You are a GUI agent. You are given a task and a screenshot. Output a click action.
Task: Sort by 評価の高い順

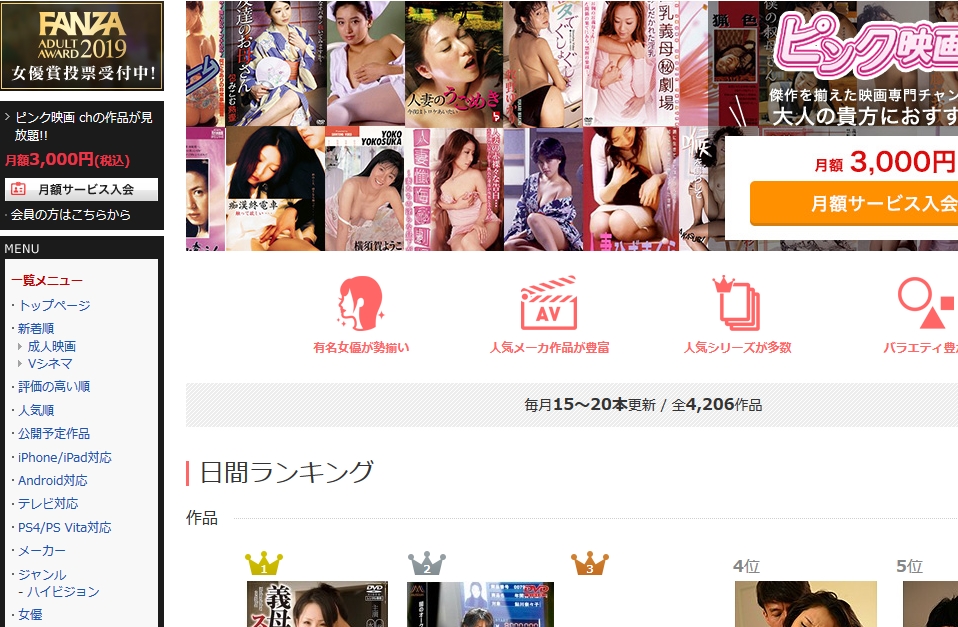[x=54, y=386]
